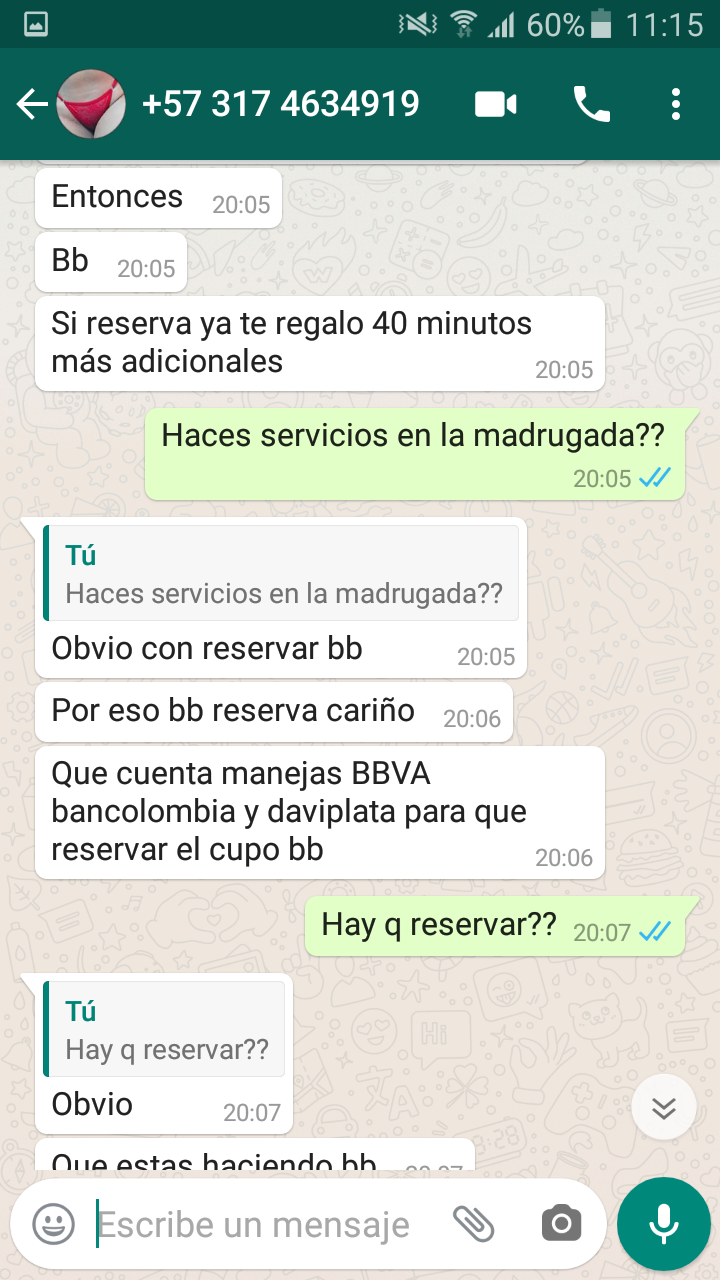Go back to the chat list
The height and width of the screenshot is (1280, 720).
pyautogui.click(x=32, y=104)
